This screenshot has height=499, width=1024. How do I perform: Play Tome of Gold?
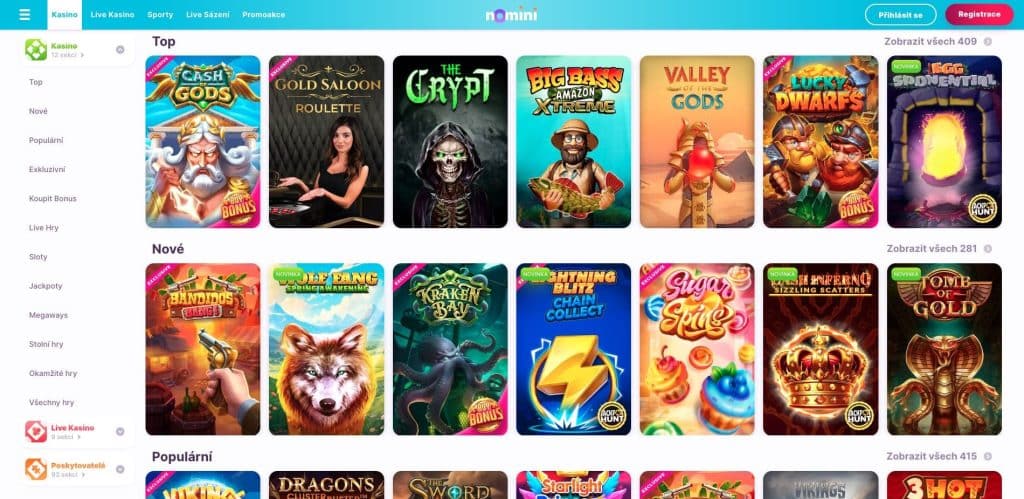944,349
